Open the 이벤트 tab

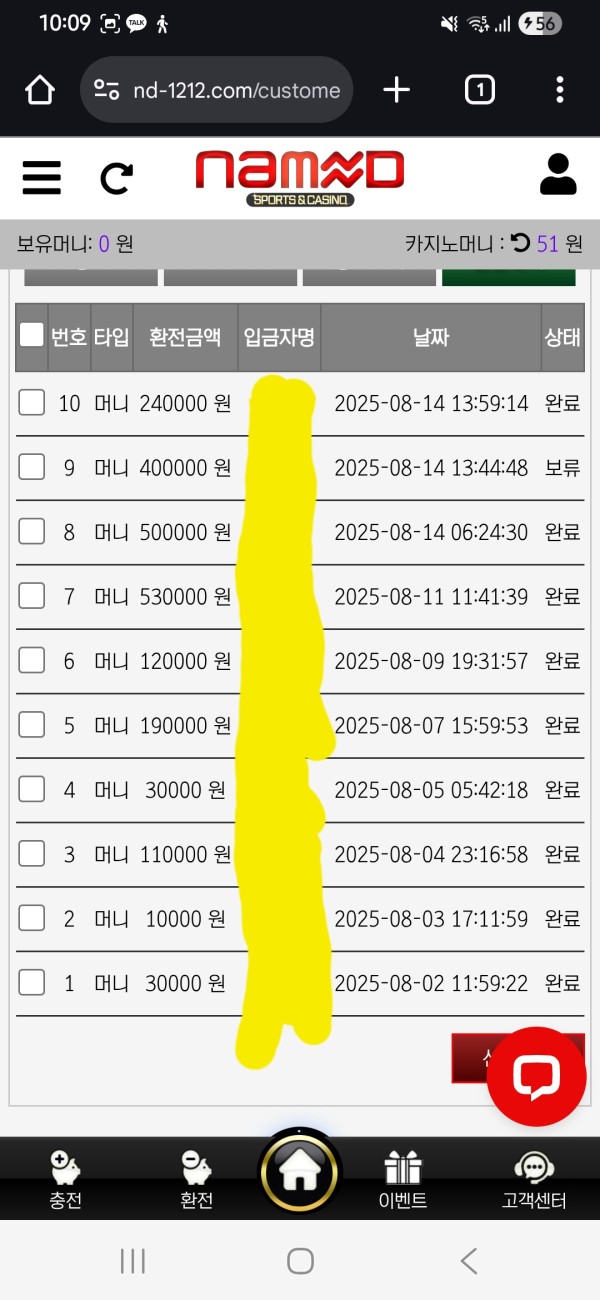pos(403,1180)
